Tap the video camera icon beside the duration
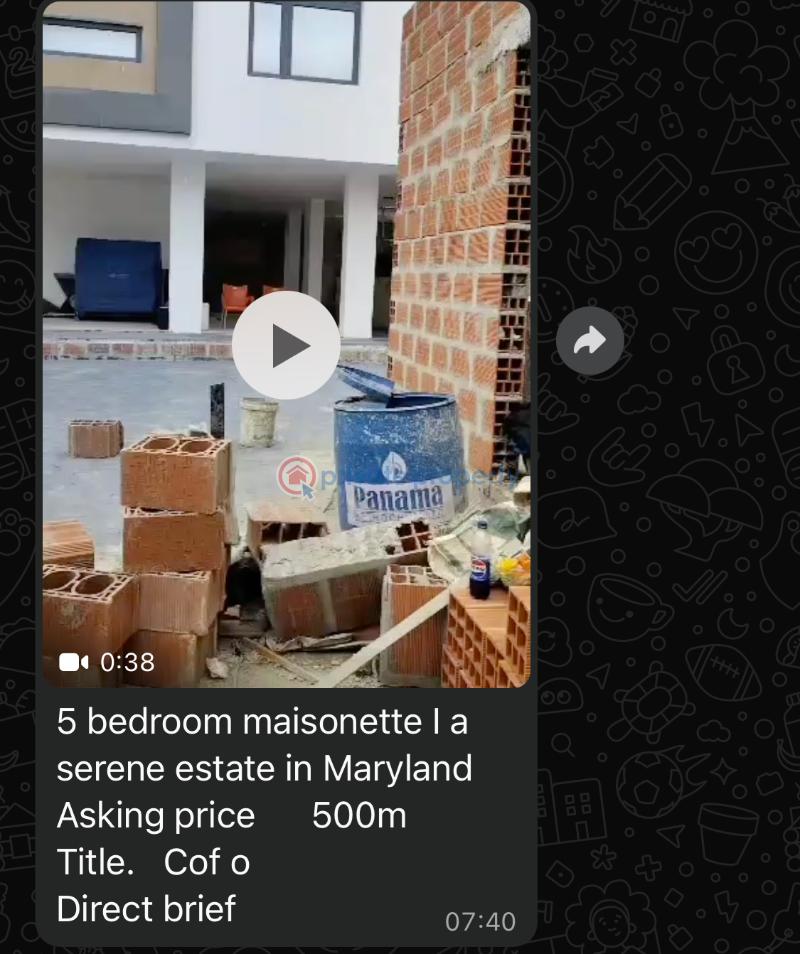This screenshot has width=800, height=954. click(71, 660)
